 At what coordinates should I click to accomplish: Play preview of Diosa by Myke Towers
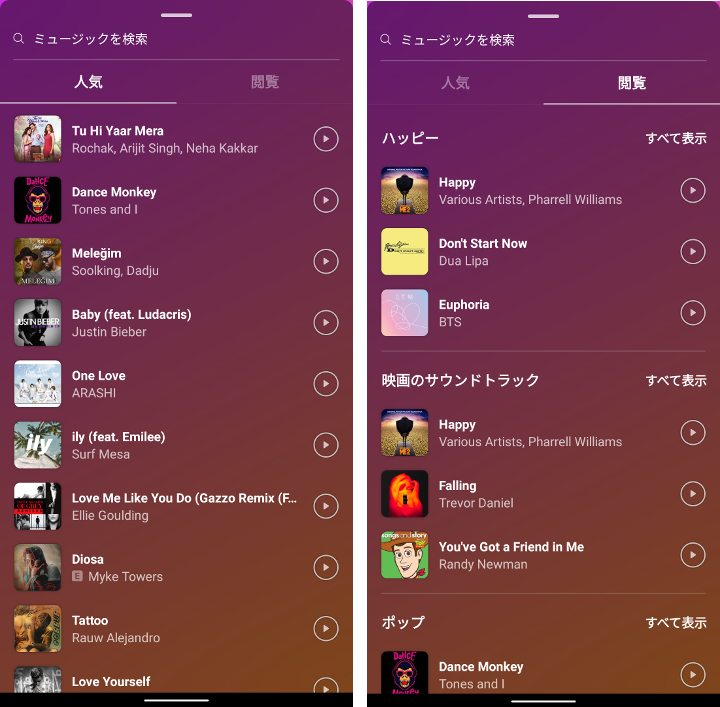326,568
